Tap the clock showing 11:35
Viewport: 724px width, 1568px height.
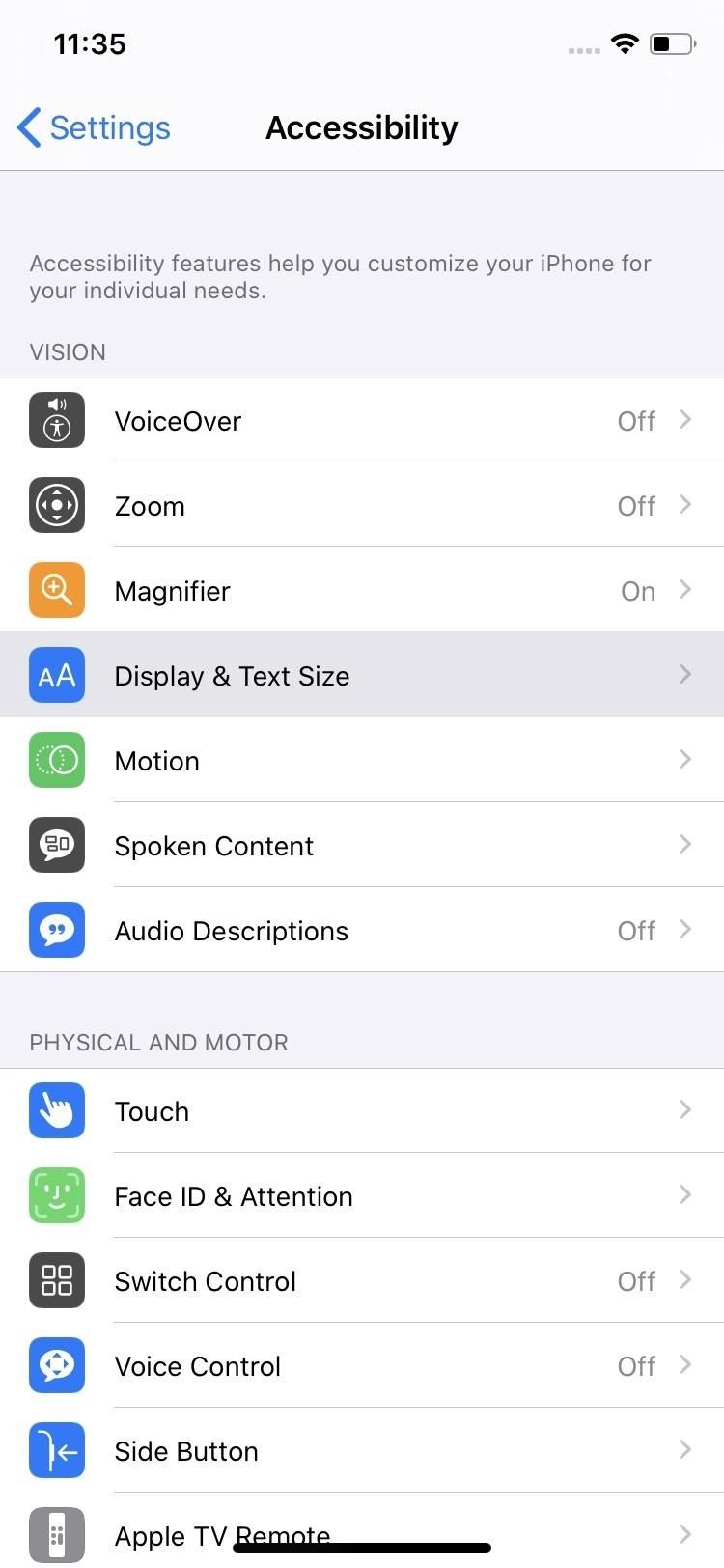(x=90, y=42)
